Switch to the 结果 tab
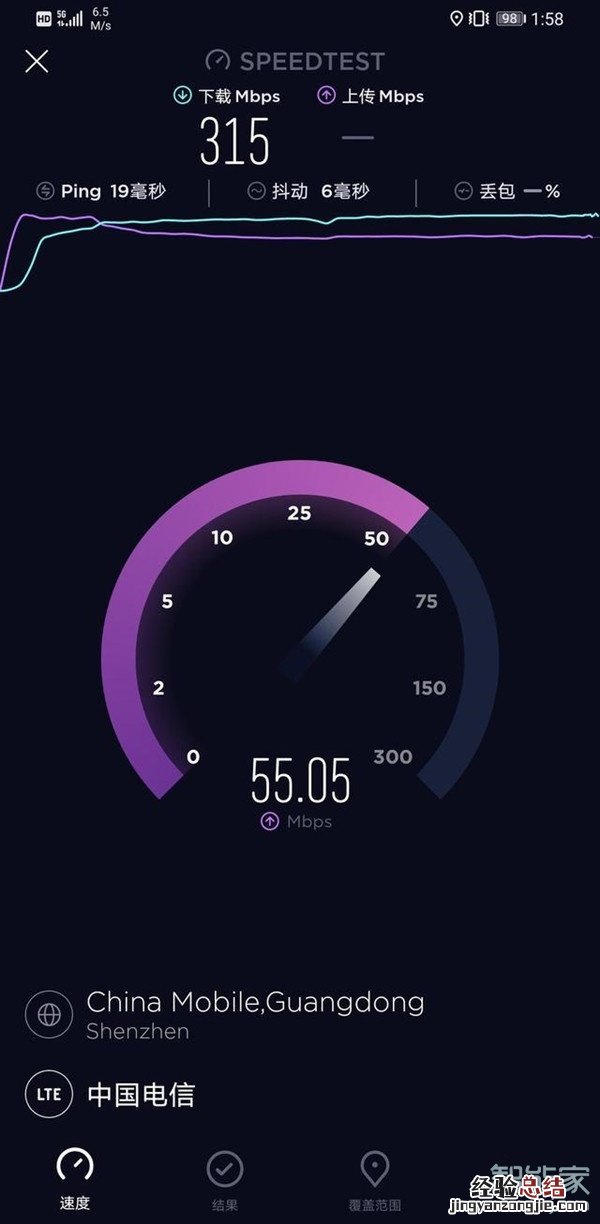The width and height of the screenshot is (600, 1224). pyautogui.click(x=224, y=1180)
